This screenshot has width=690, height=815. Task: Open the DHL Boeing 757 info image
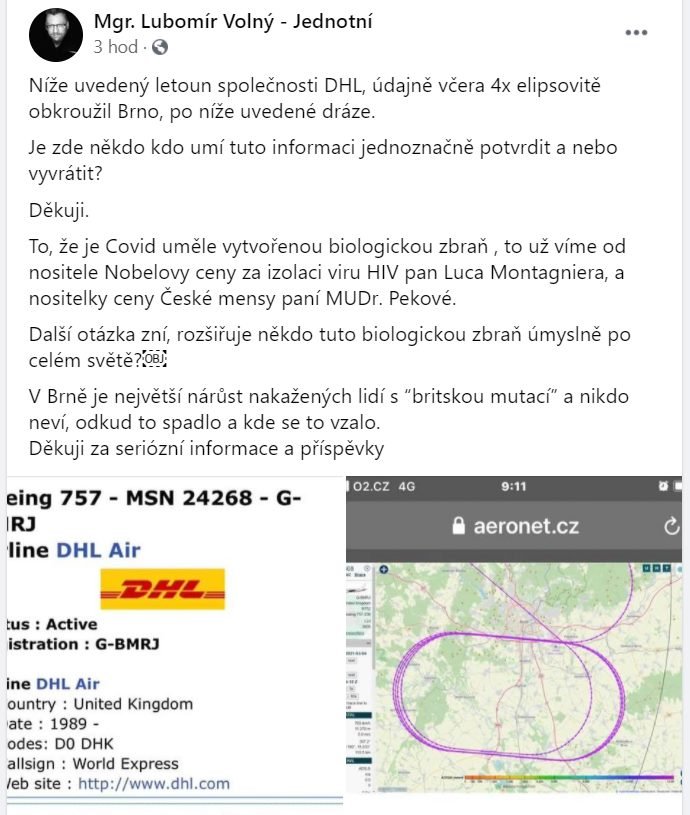point(172,645)
